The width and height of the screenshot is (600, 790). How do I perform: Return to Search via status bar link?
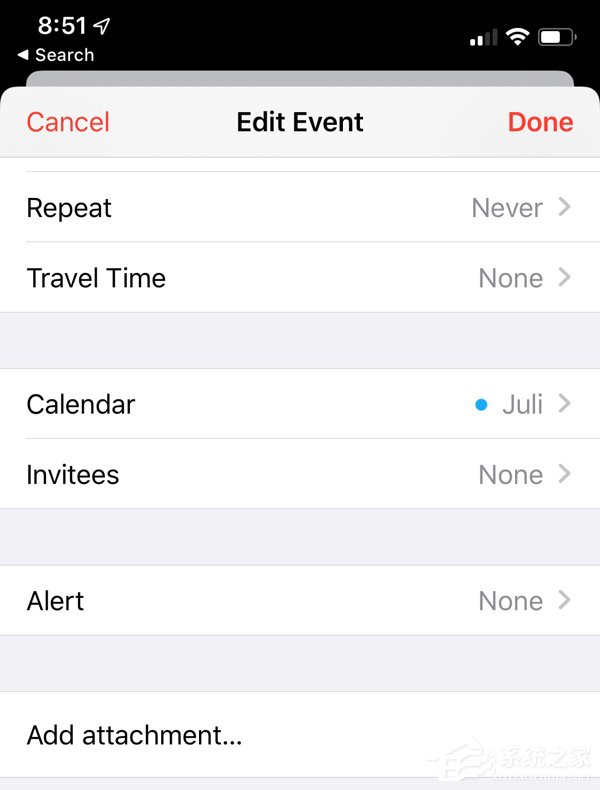(x=57, y=55)
